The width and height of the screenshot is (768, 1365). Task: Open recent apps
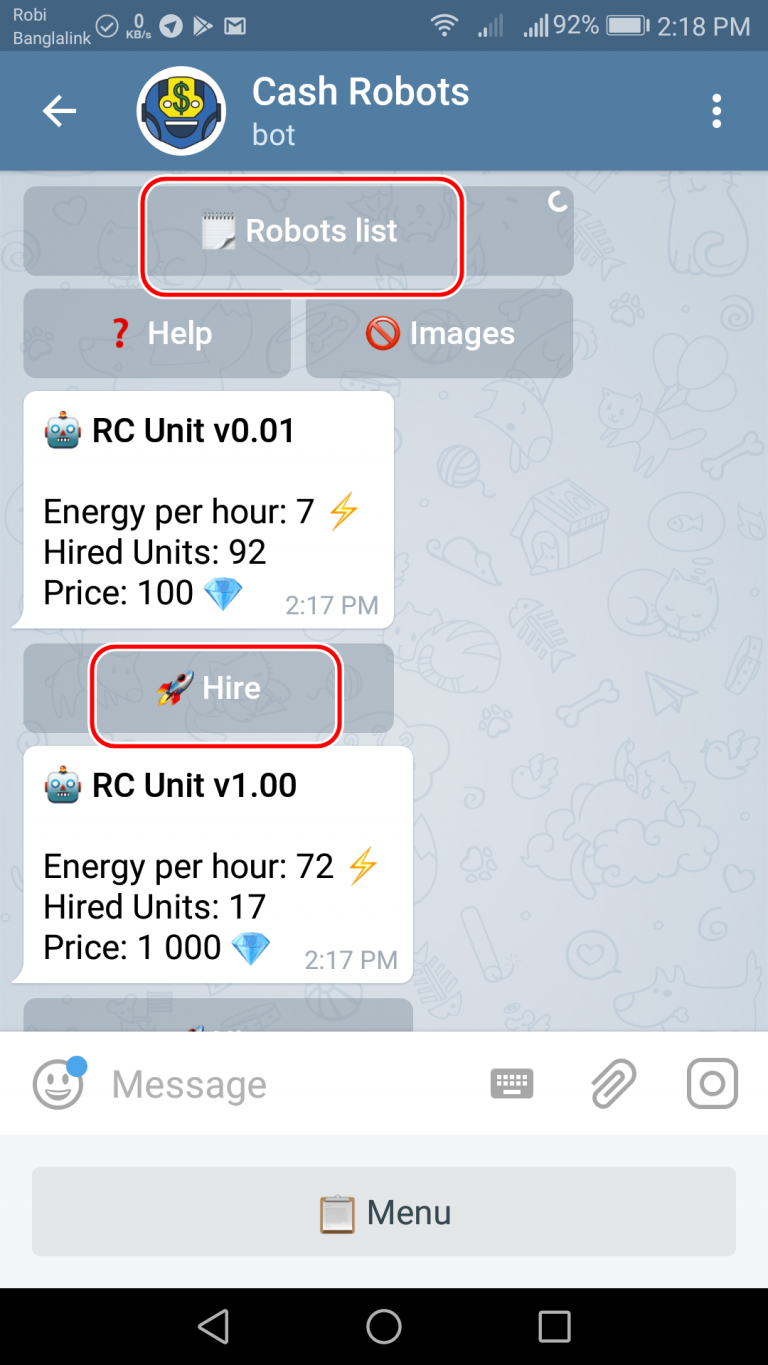point(553,1326)
